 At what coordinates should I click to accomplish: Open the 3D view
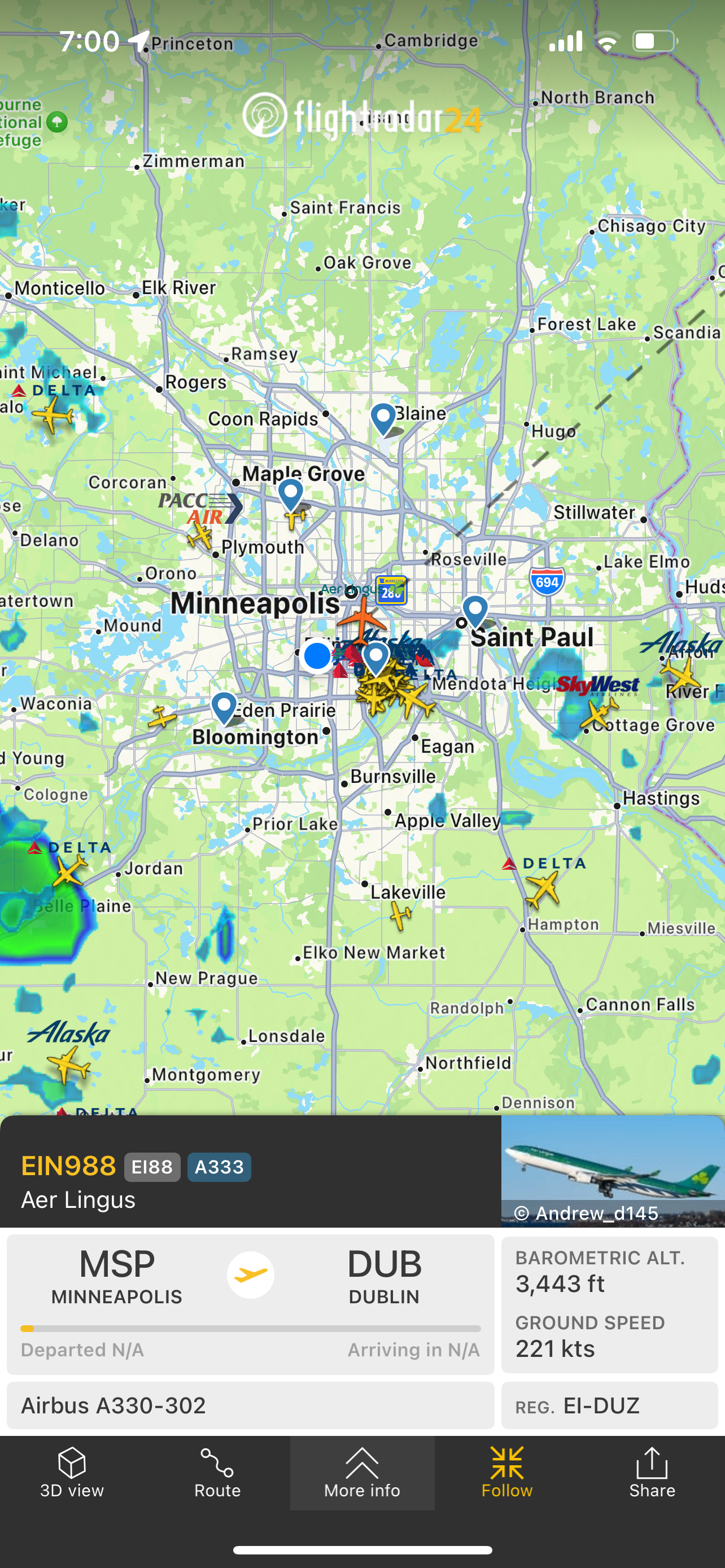tap(72, 1473)
